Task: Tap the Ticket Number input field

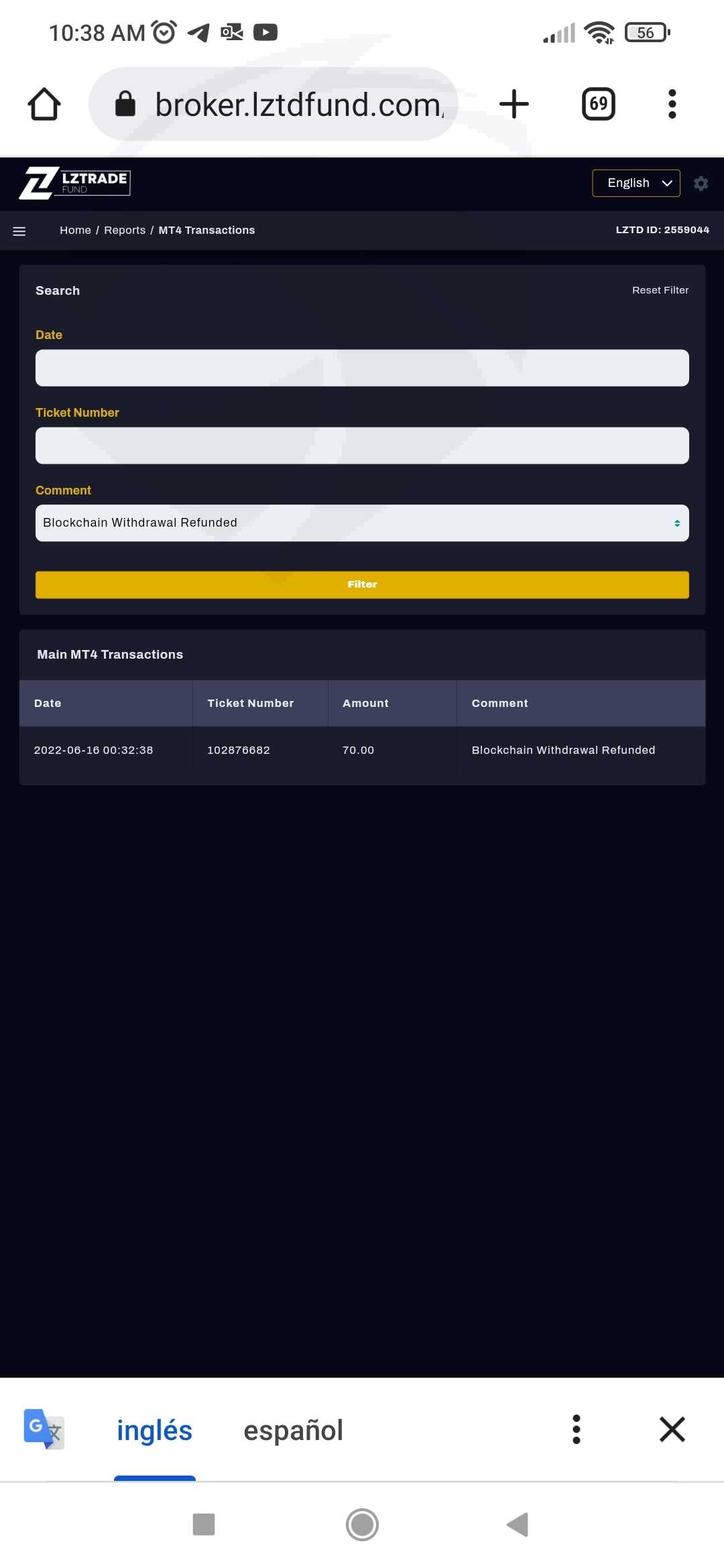Action: (x=362, y=446)
